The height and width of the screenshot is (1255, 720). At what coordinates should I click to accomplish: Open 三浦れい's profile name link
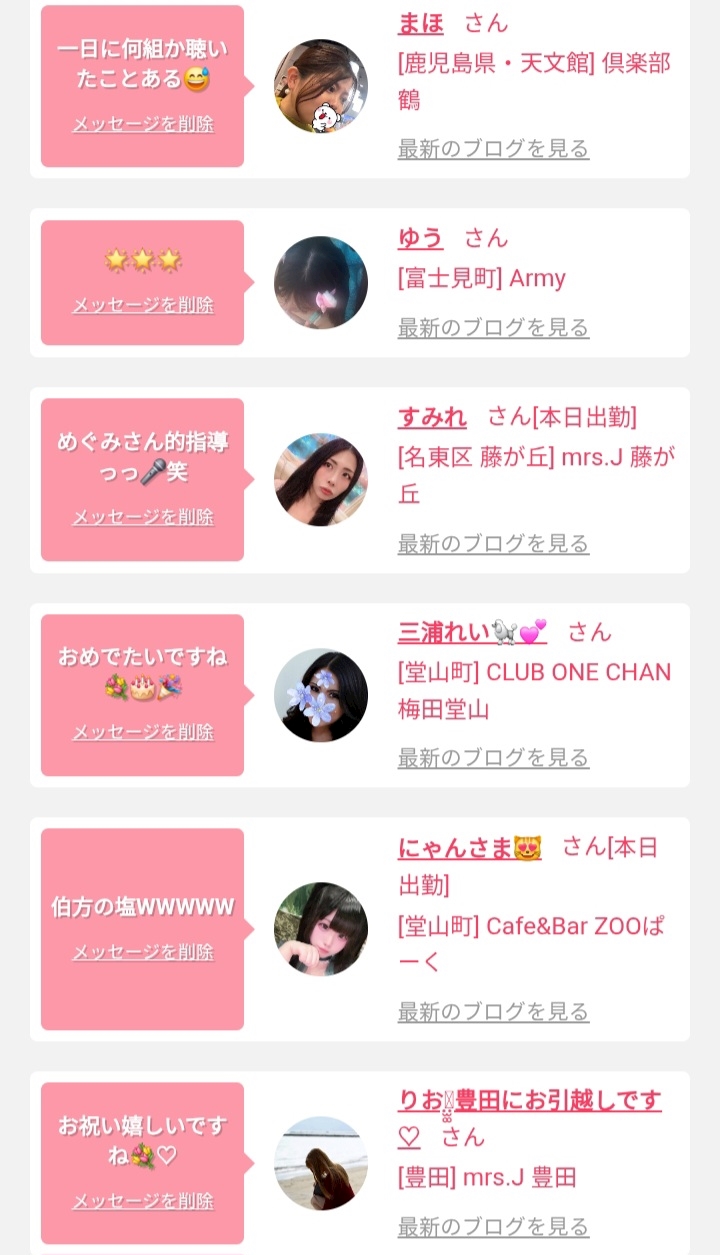click(x=472, y=632)
